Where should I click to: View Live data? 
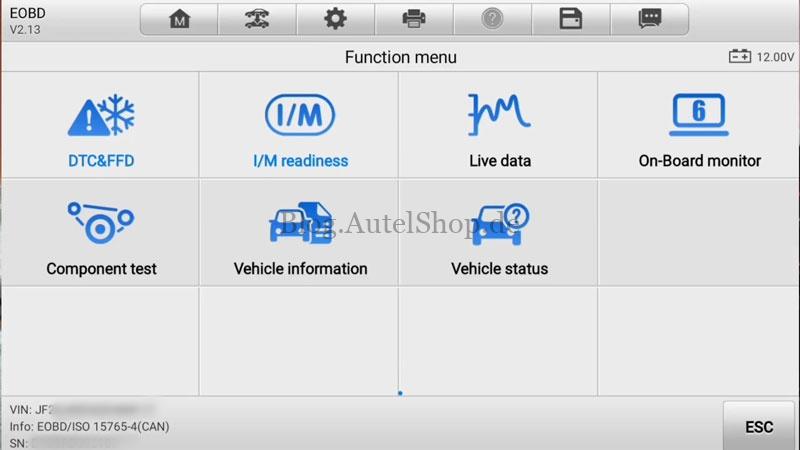(499, 127)
